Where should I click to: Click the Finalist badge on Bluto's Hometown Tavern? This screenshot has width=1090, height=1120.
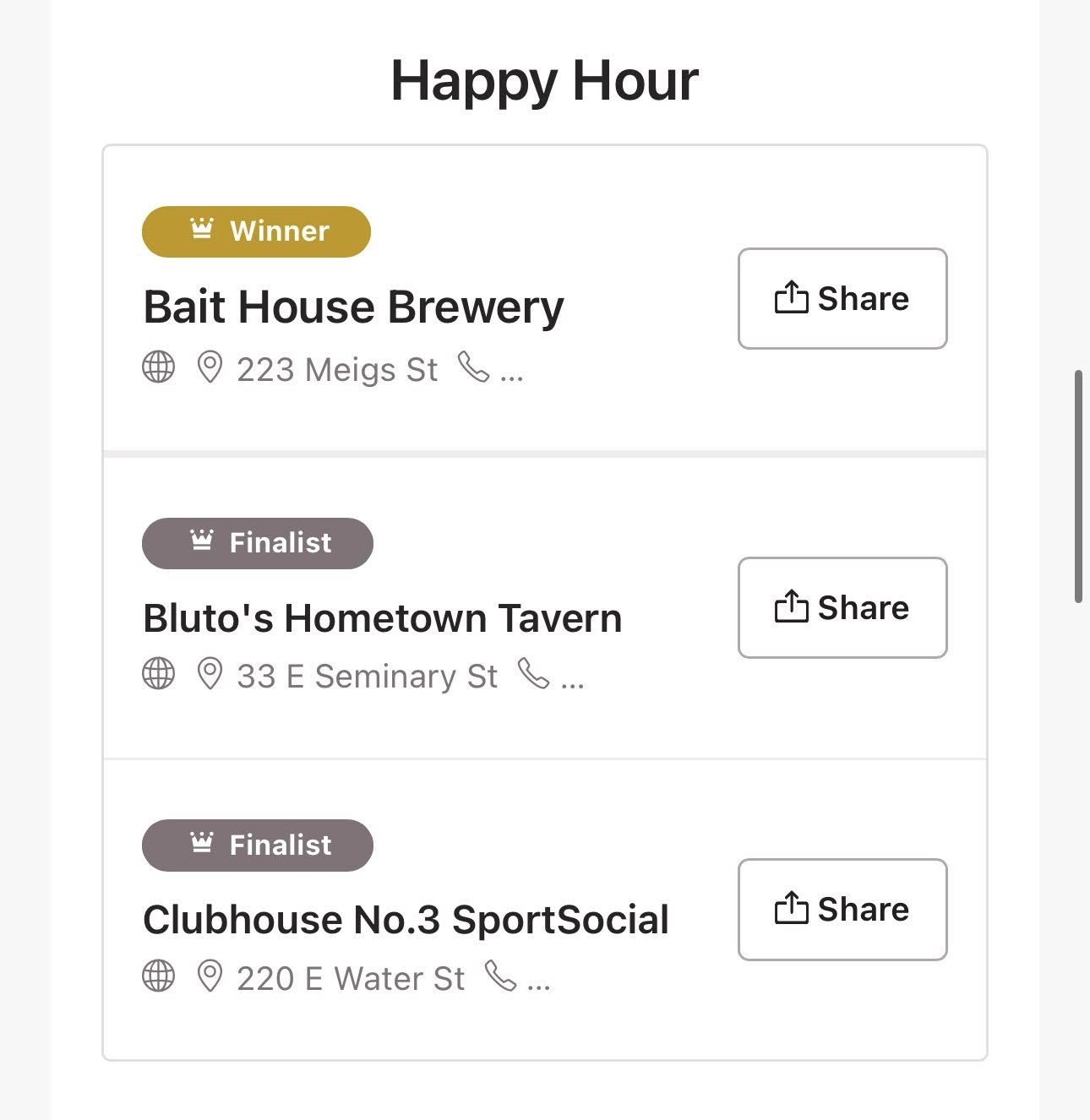coord(258,542)
